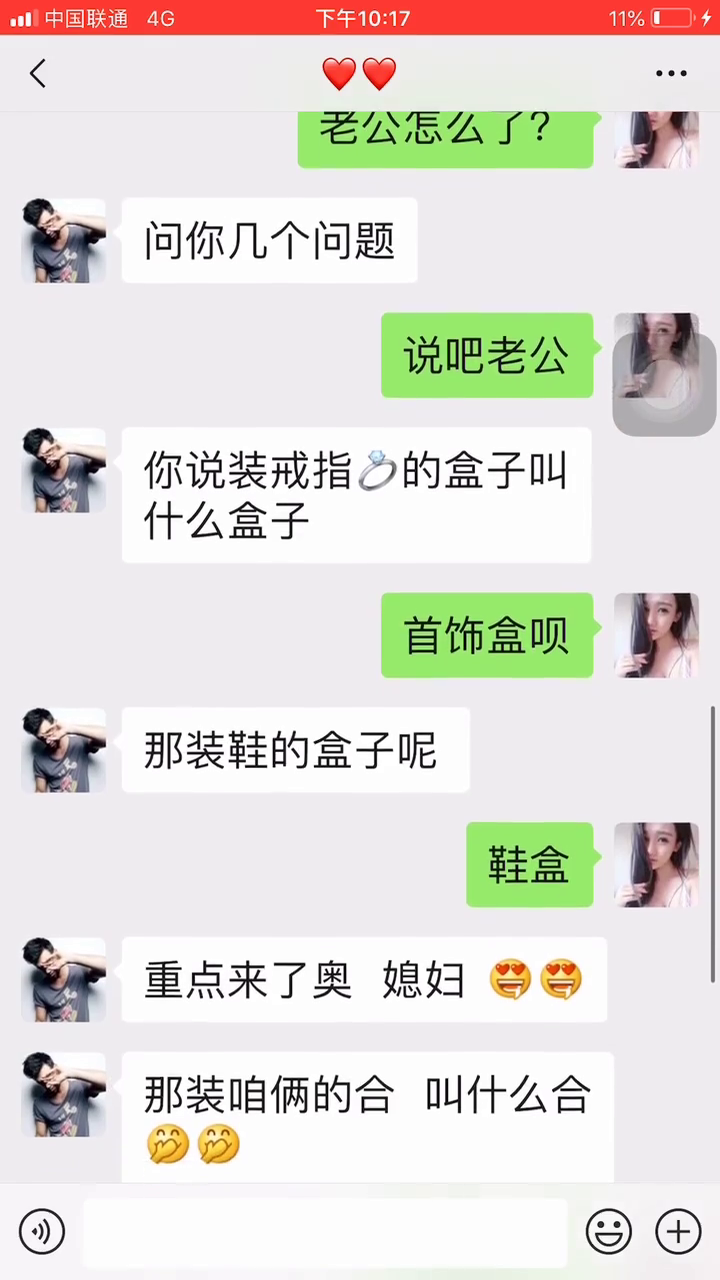The image size is (720, 1280).
Task: Open the emoji picker
Action: point(608,1231)
